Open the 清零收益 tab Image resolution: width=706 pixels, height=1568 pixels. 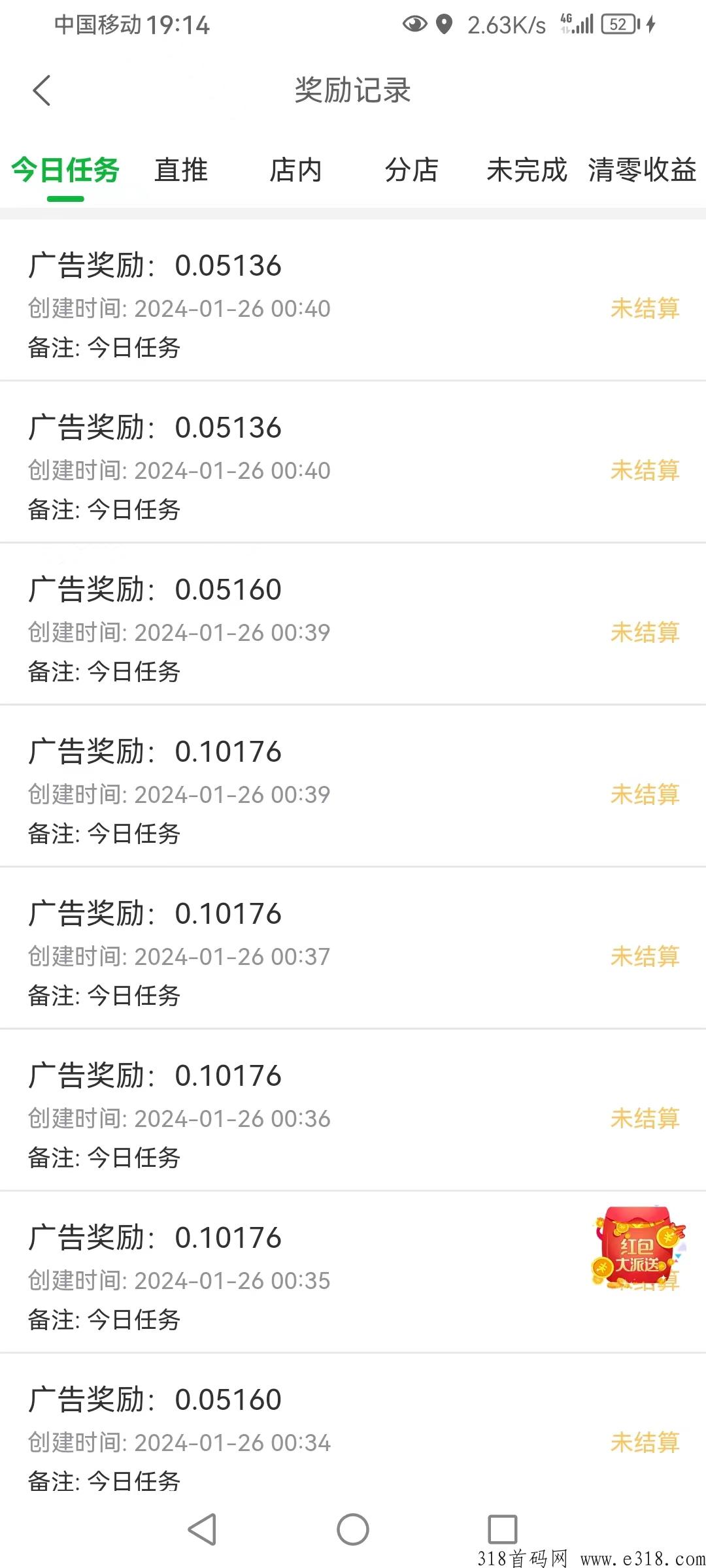642,171
